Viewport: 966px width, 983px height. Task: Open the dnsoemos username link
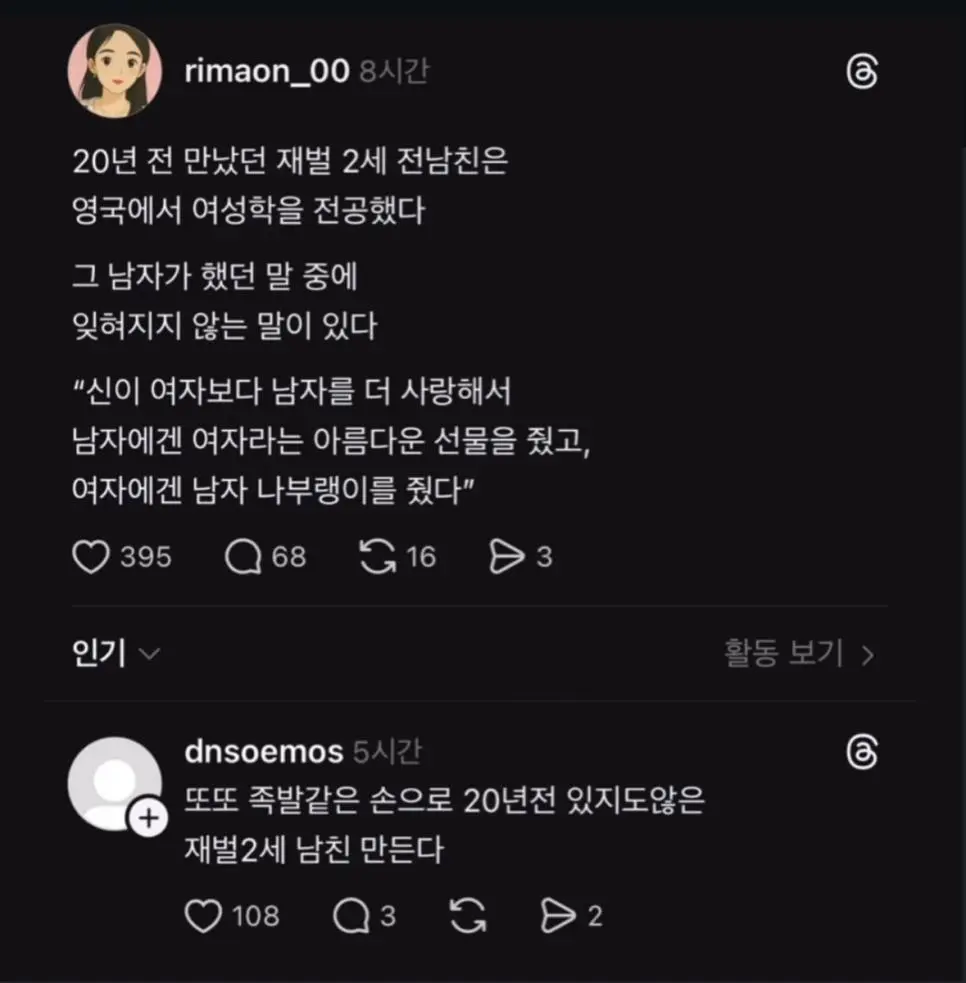pyautogui.click(x=264, y=752)
